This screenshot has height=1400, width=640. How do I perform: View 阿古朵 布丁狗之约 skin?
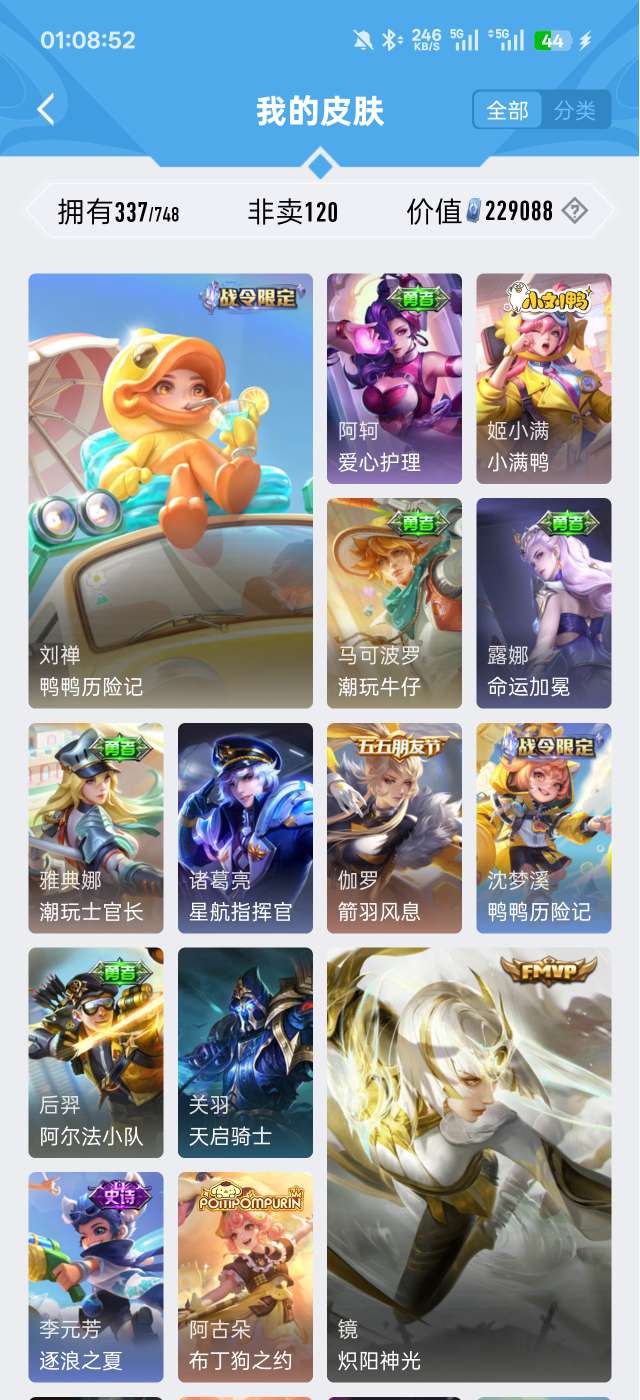tap(245, 1276)
